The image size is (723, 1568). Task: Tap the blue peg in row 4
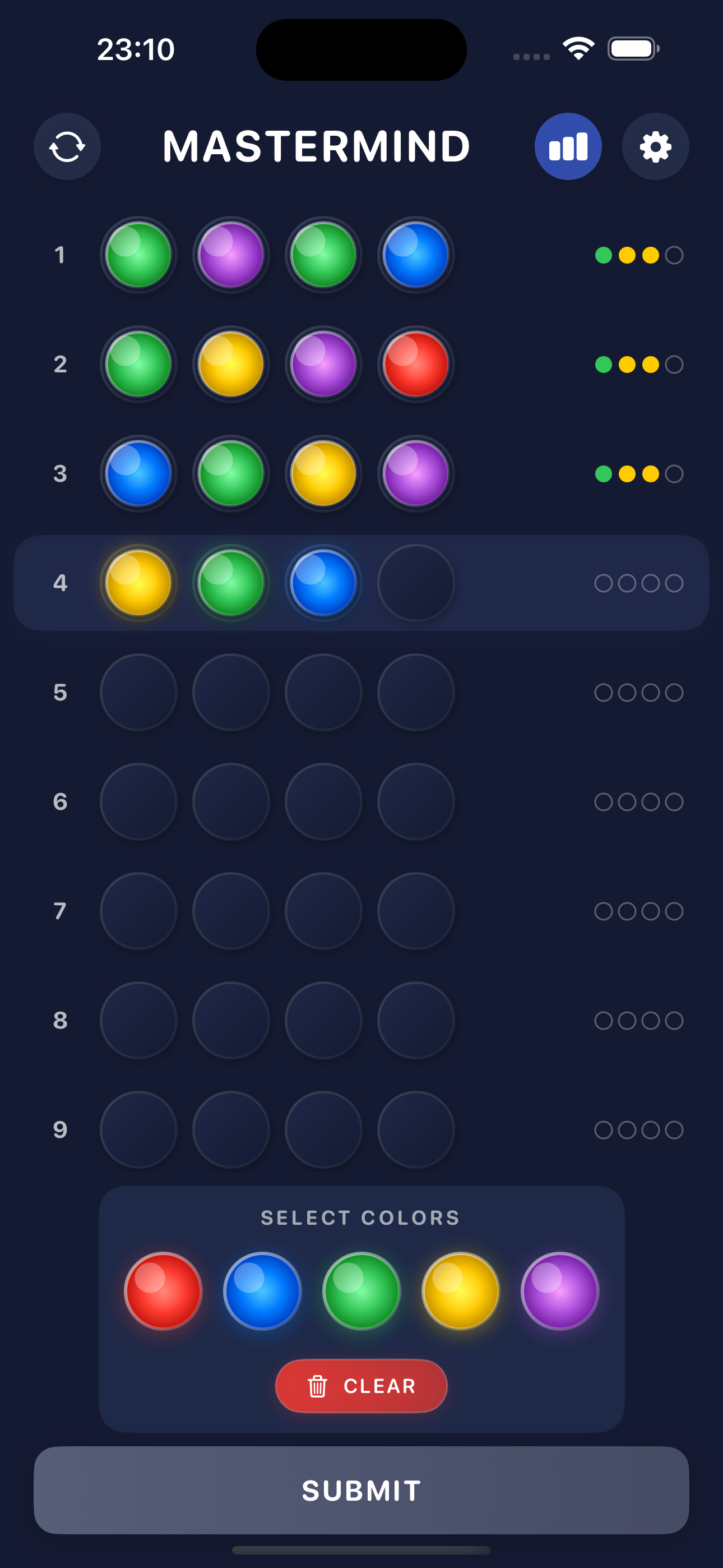pyautogui.click(x=323, y=583)
